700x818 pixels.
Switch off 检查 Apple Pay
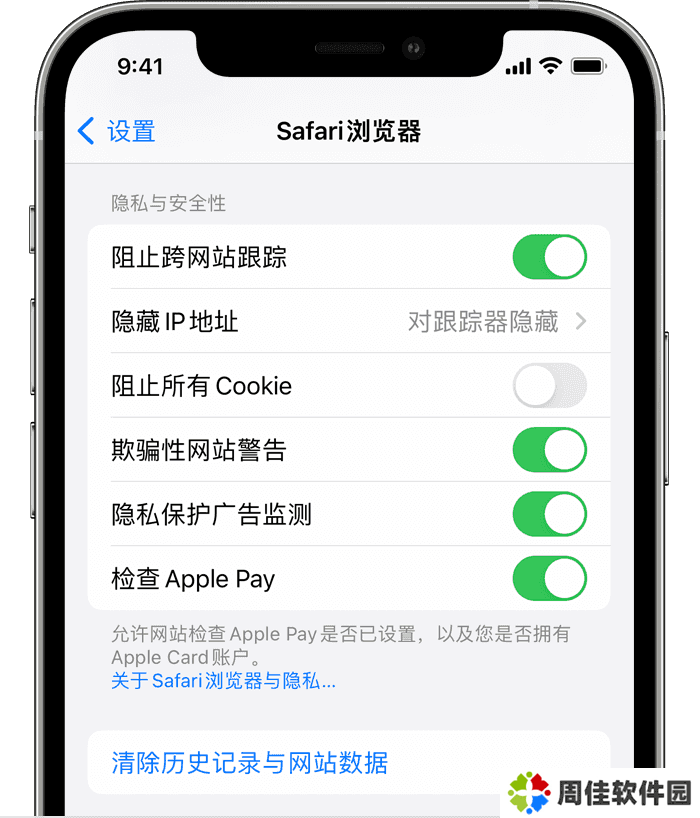(549, 578)
